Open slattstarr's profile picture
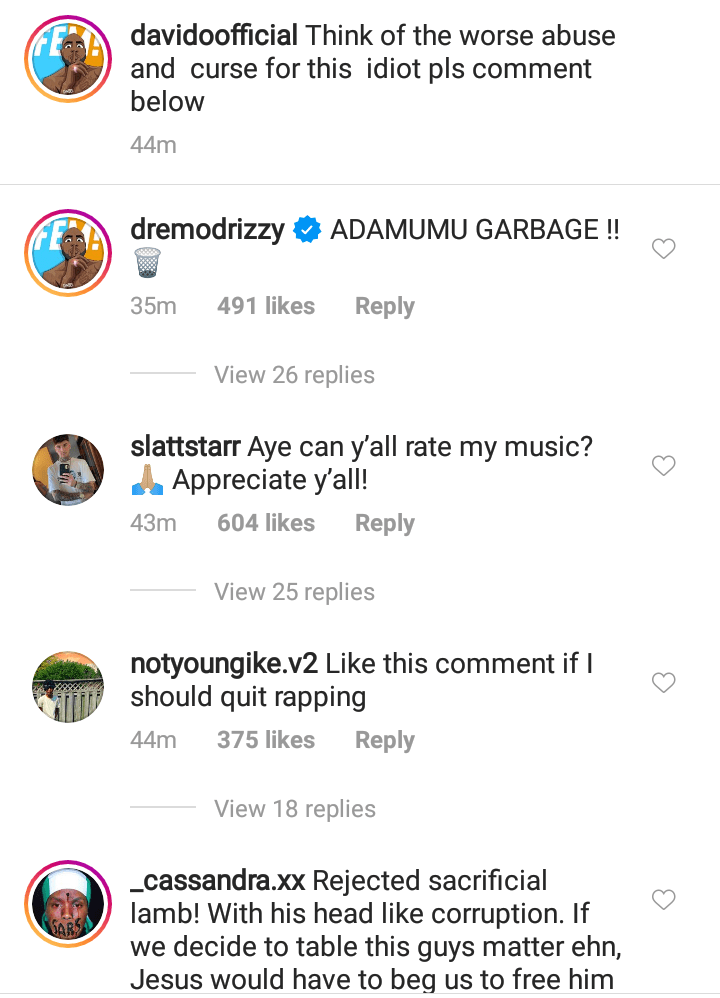 68,470
